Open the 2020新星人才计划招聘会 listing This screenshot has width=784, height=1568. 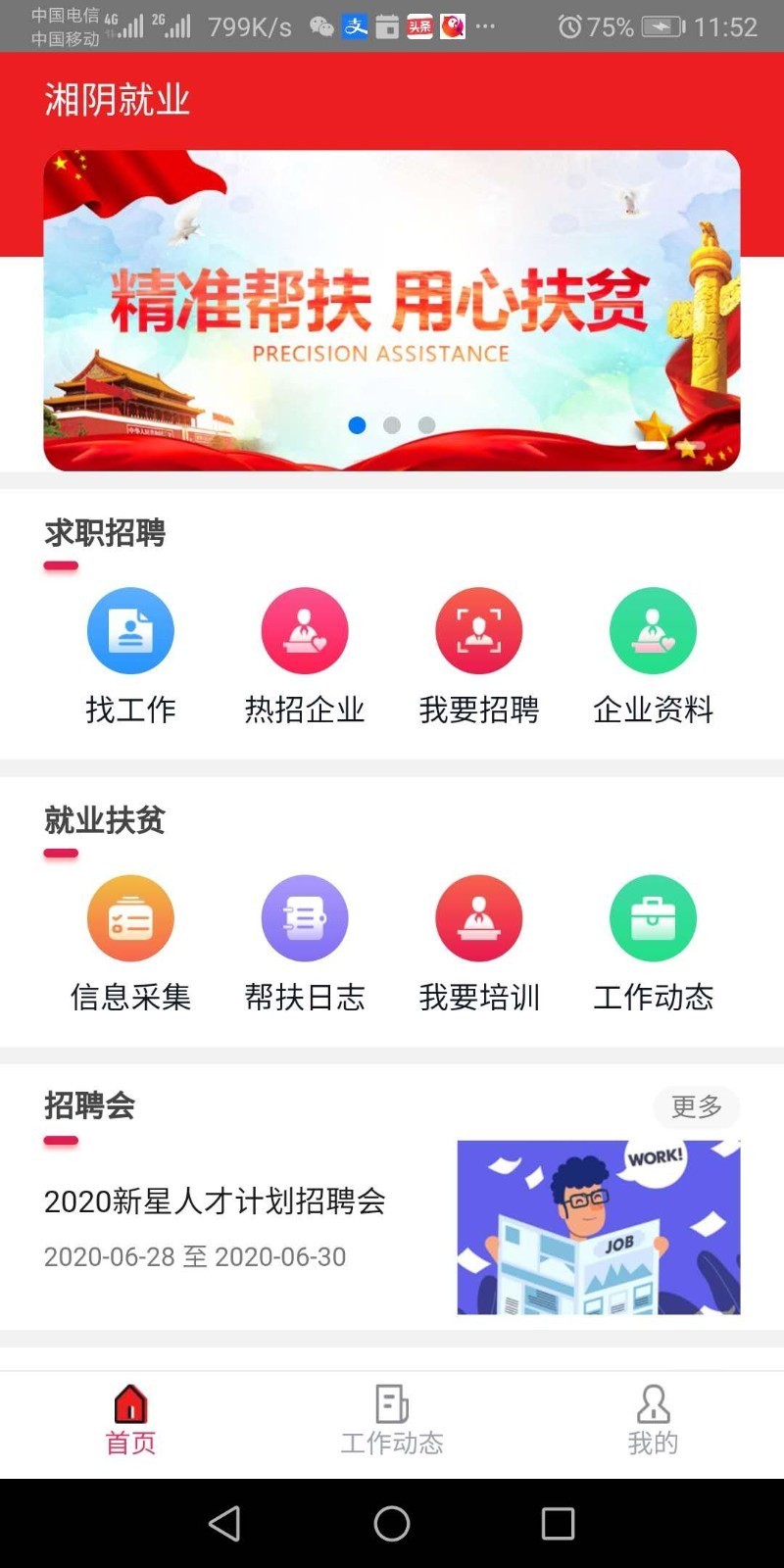(216, 1201)
